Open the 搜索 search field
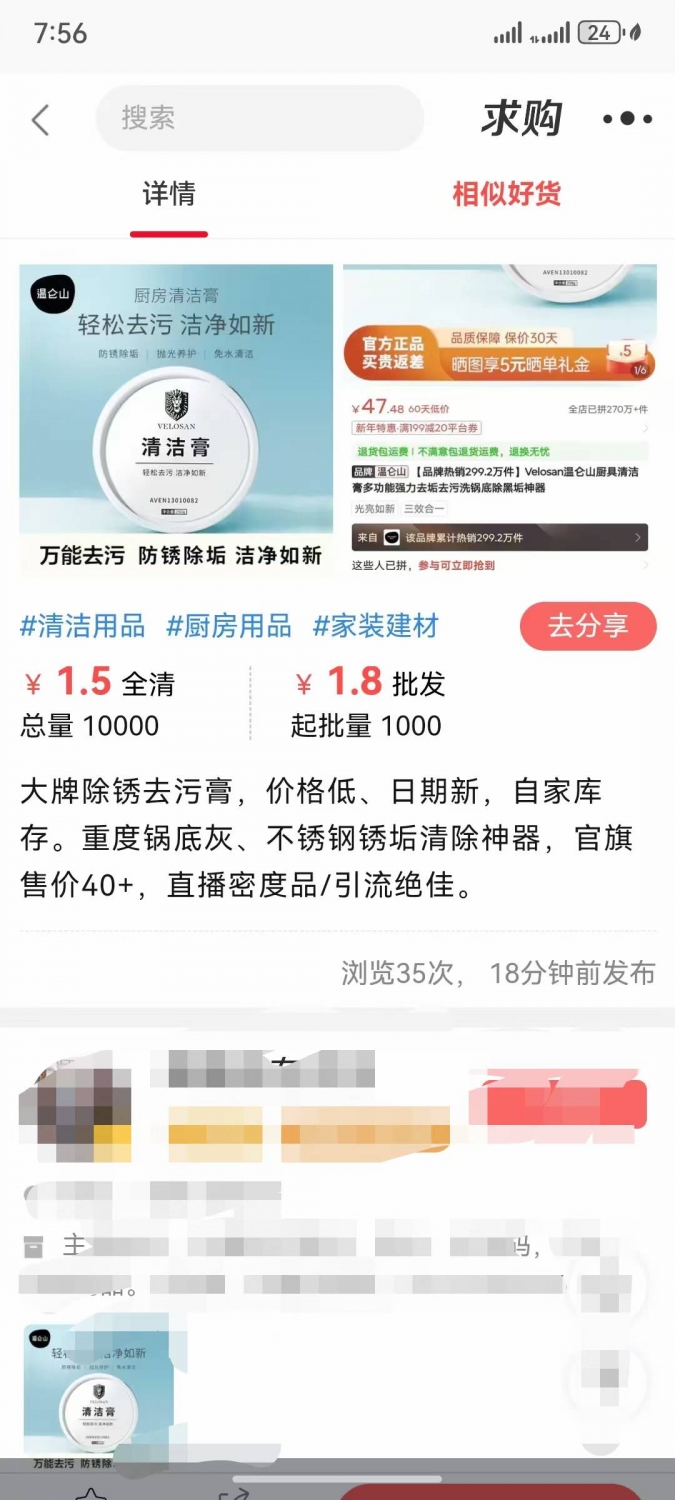The height and width of the screenshot is (1500, 675). (x=260, y=118)
